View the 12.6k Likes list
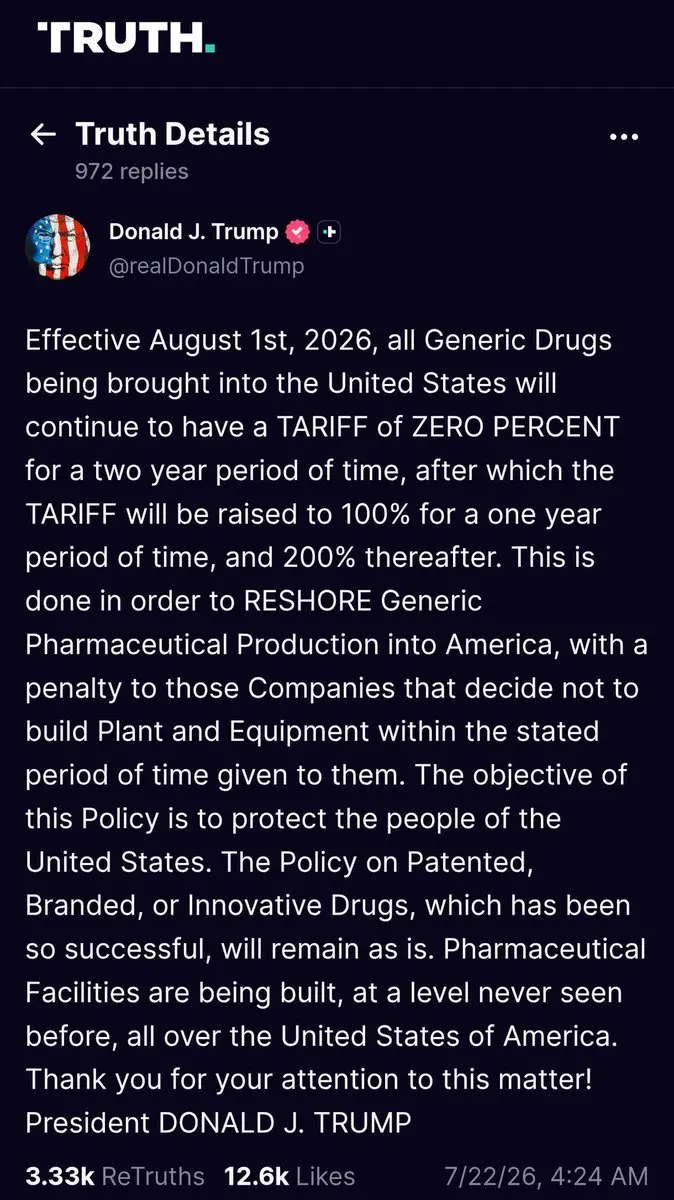Screen dimensions: 674x1200 point(288,1177)
